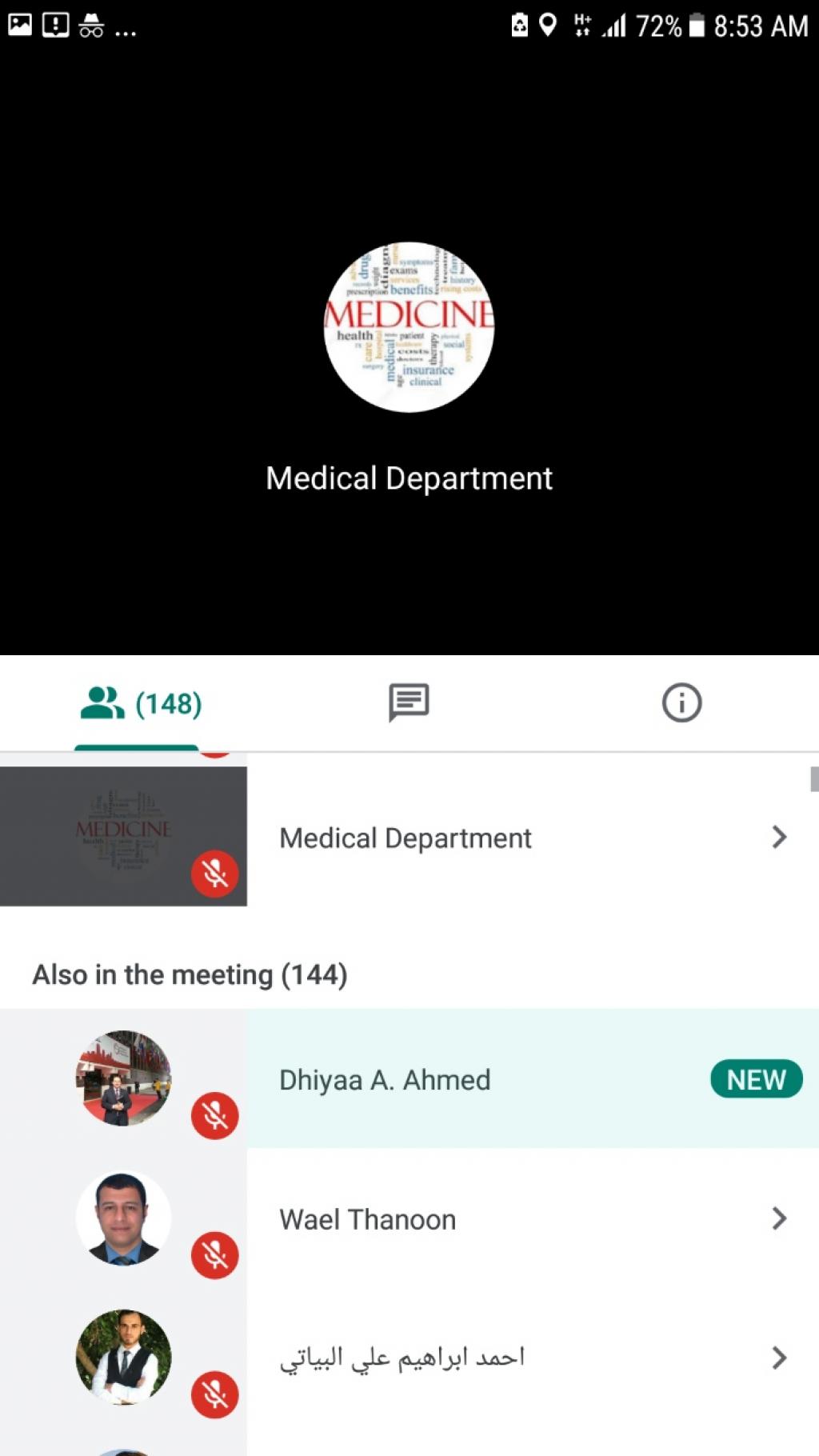Open the meeting info tab
The height and width of the screenshot is (1456, 819).
tap(681, 703)
